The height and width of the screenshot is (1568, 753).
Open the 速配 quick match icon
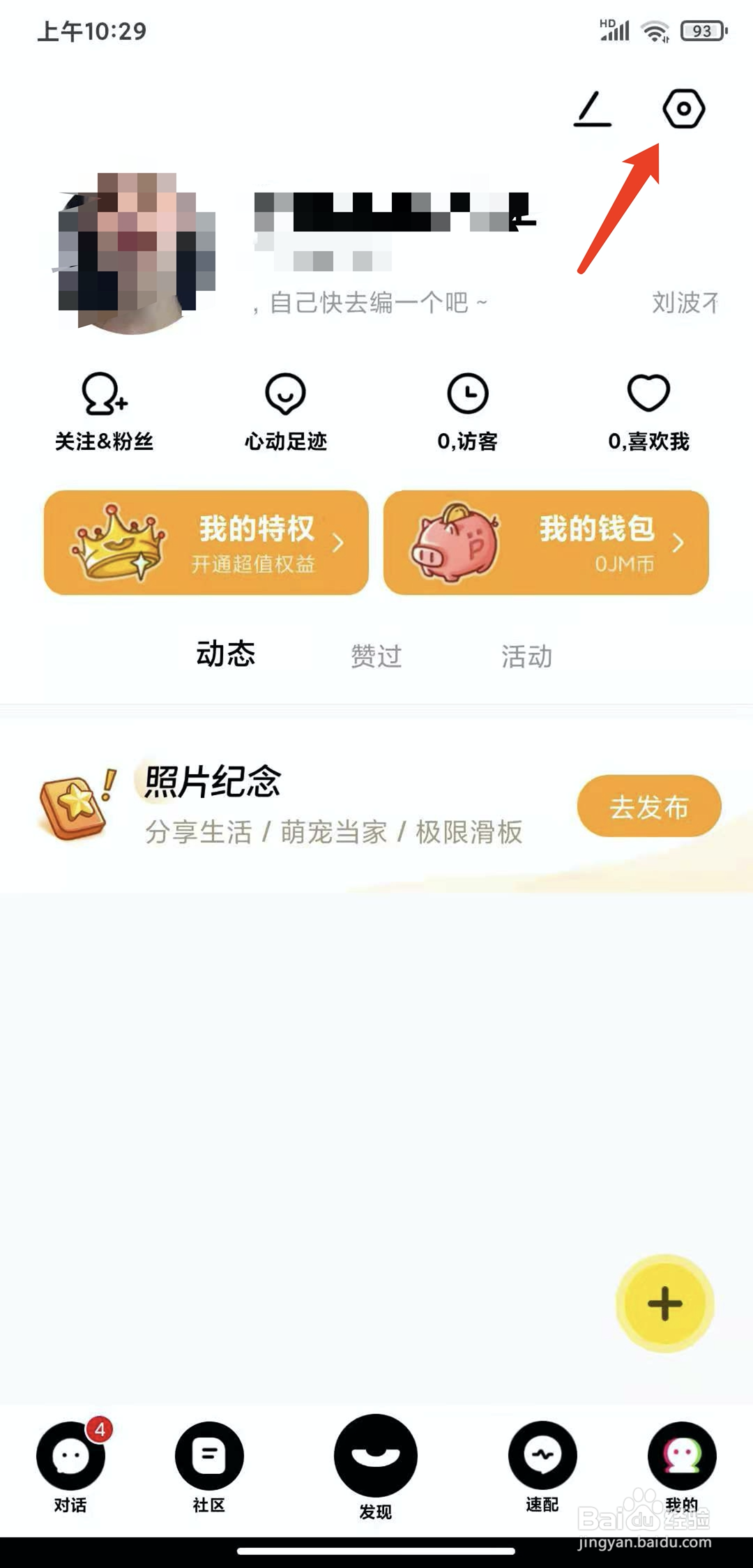(543, 1456)
